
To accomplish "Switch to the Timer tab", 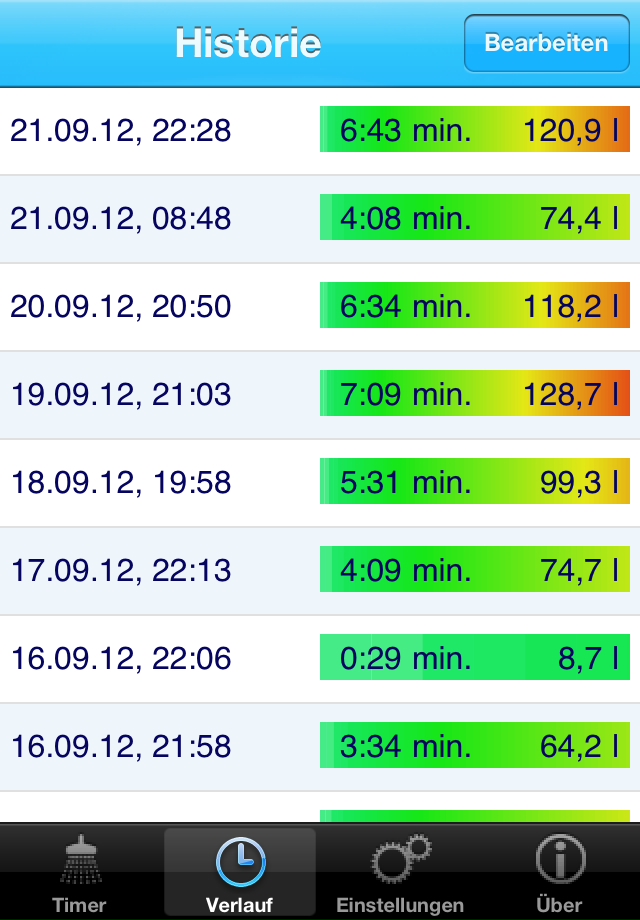I will tap(79, 872).
